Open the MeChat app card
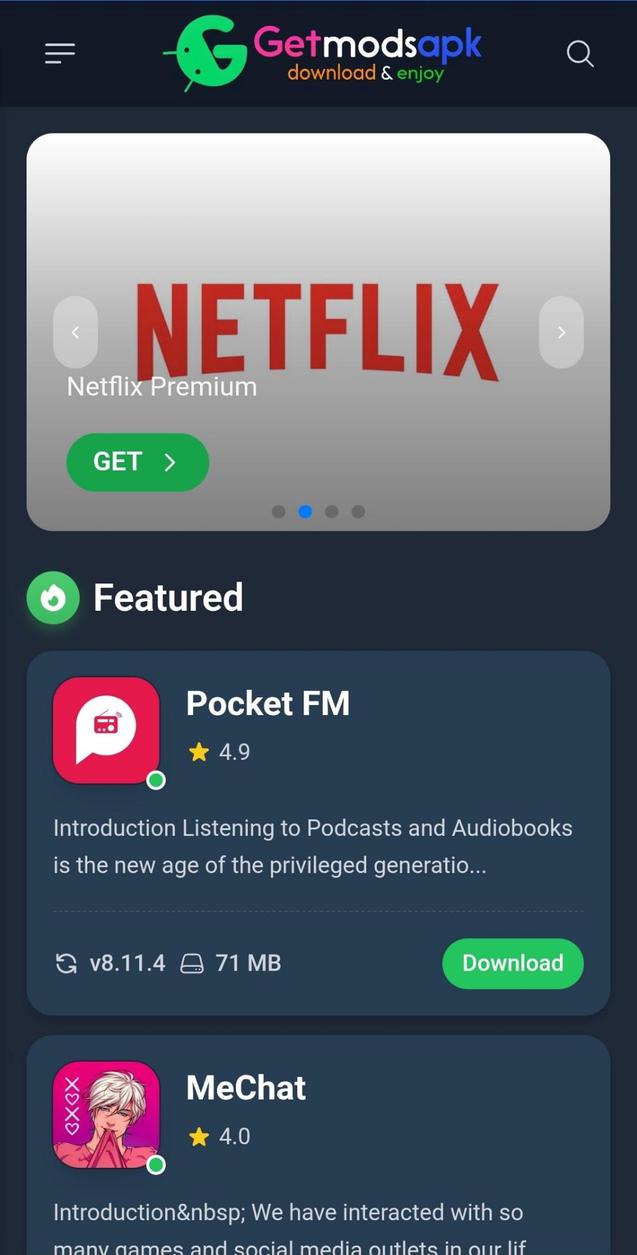Screen dimensions: 637x1255 coord(246,1088)
